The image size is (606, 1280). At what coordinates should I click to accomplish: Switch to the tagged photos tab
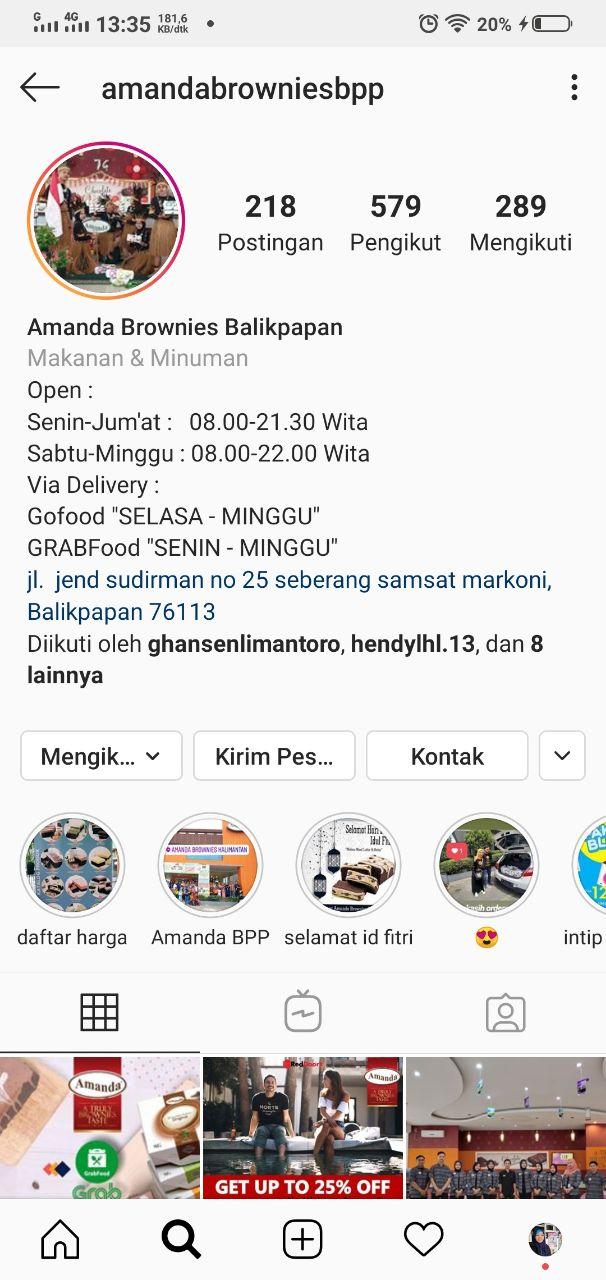coord(505,1012)
